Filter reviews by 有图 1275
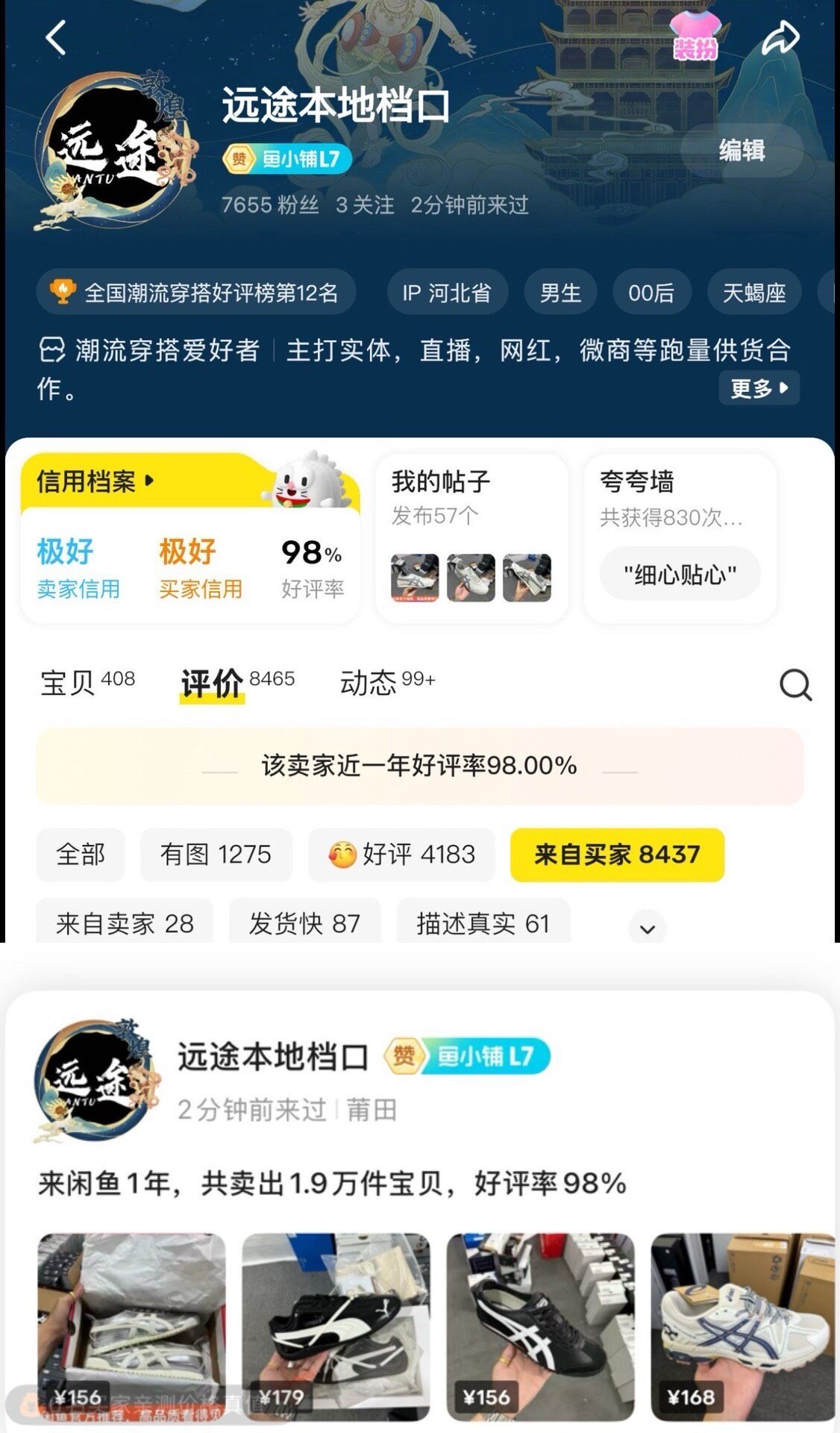Screen dimensions: 840x1433 [216, 855]
